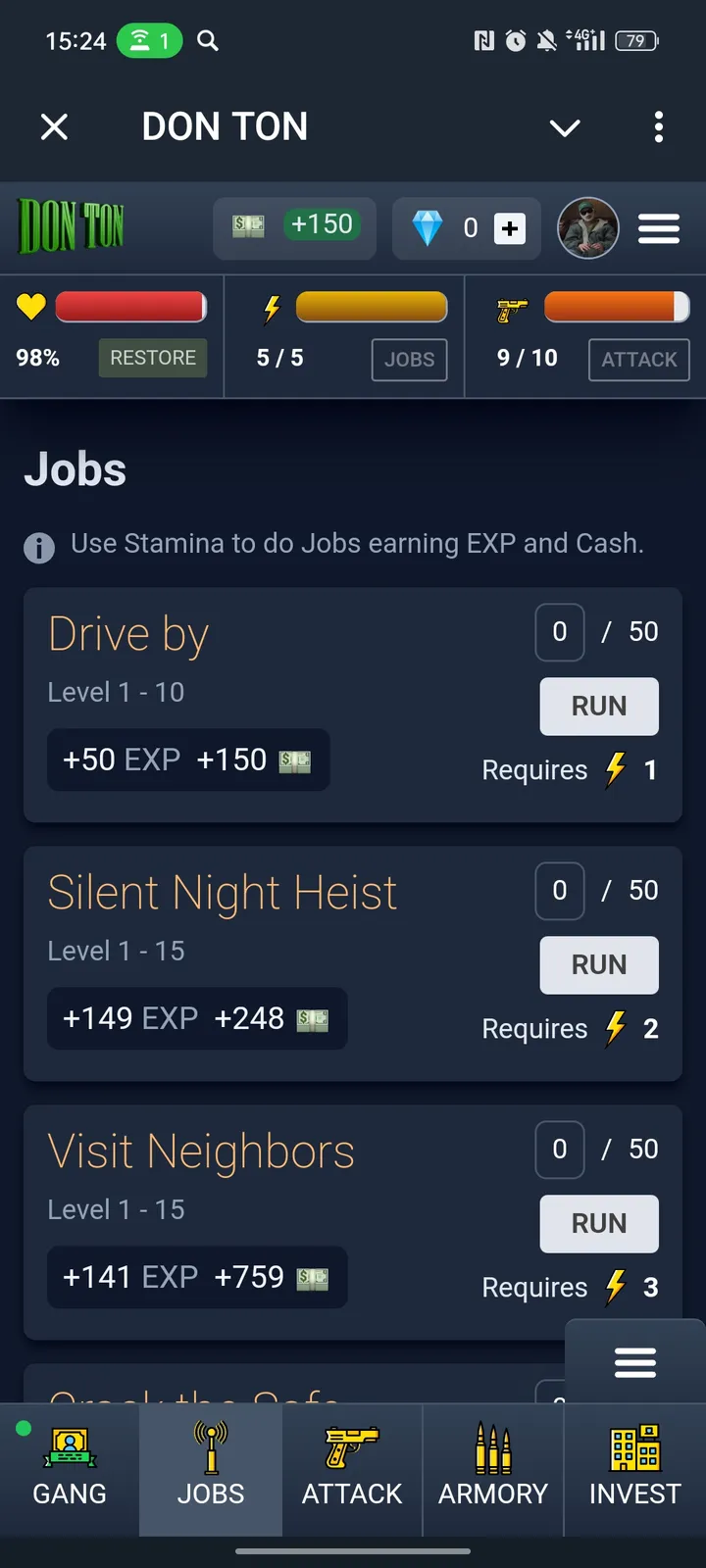
Task: Open the hamburger menu beside the avatar
Action: click(x=658, y=228)
